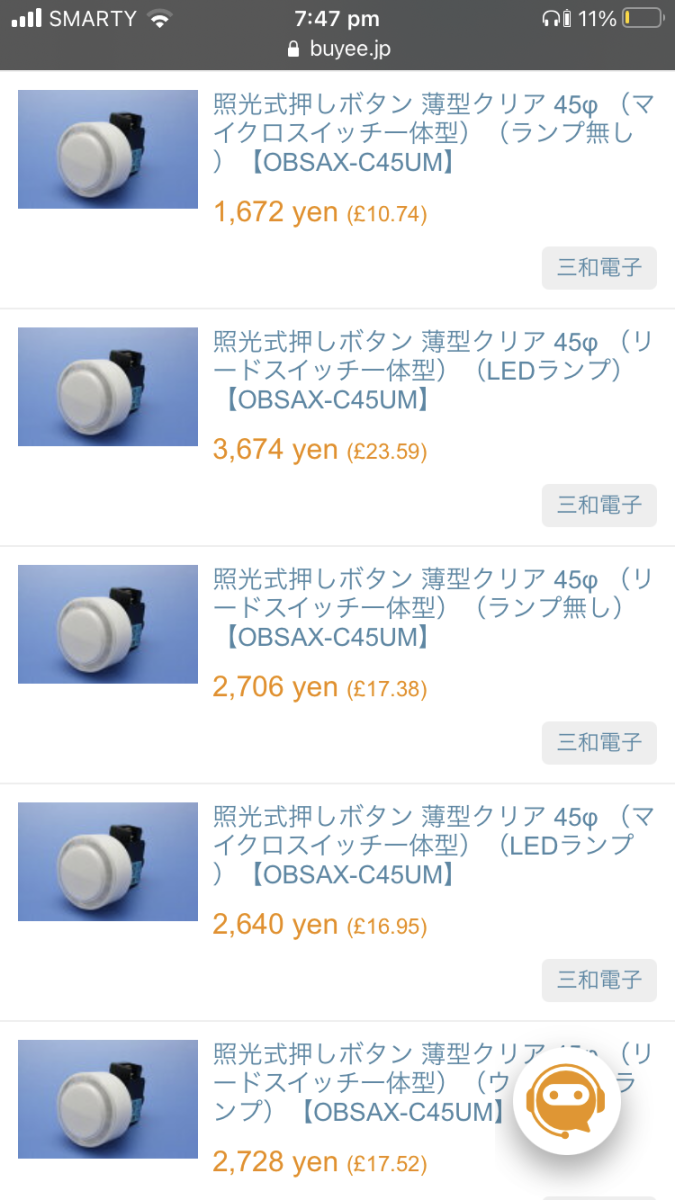Select the 三和電子 seller chip under 2,640 yen item
Image resolution: width=675 pixels, height=1200 pixels.
tap(599, 980)
